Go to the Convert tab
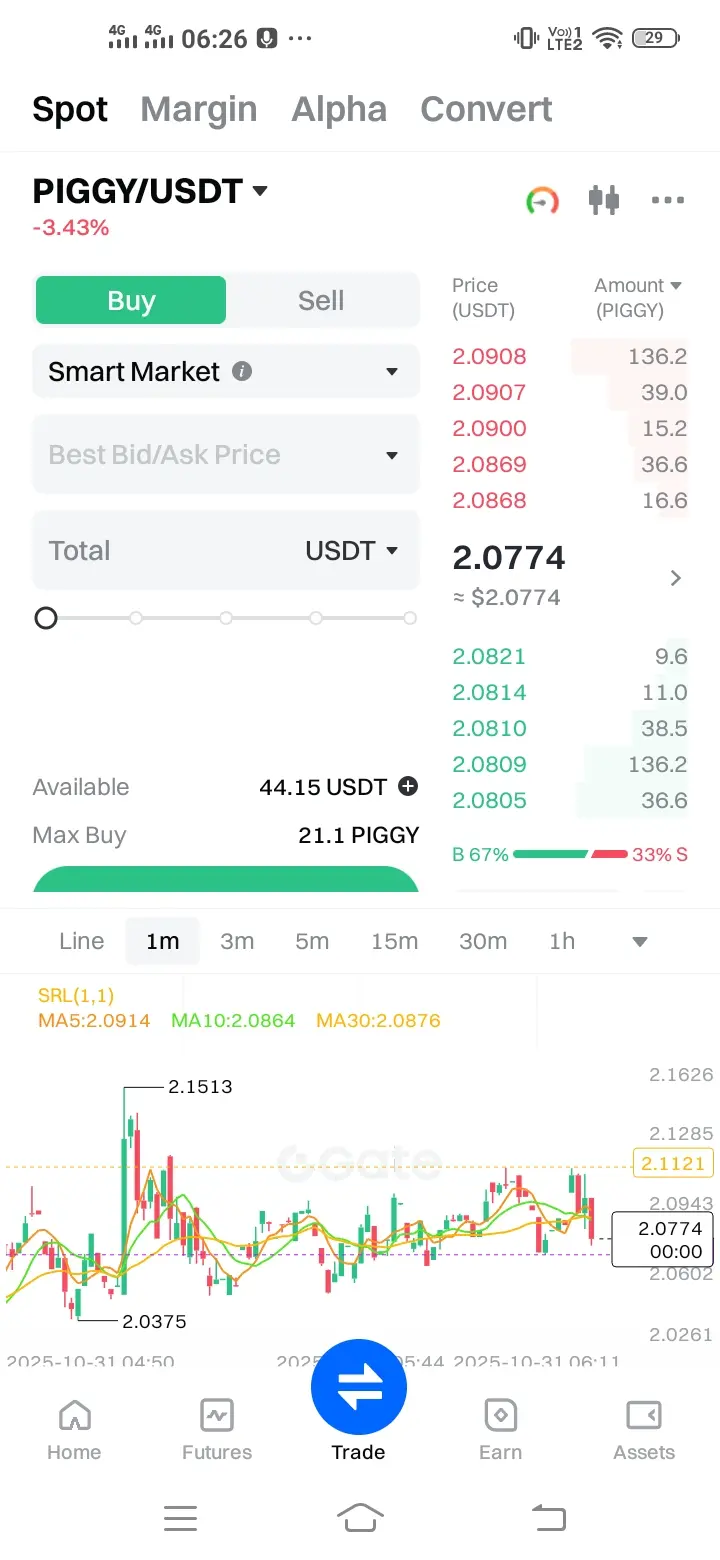The image size is (720, 1560). (x=486, y=109)
